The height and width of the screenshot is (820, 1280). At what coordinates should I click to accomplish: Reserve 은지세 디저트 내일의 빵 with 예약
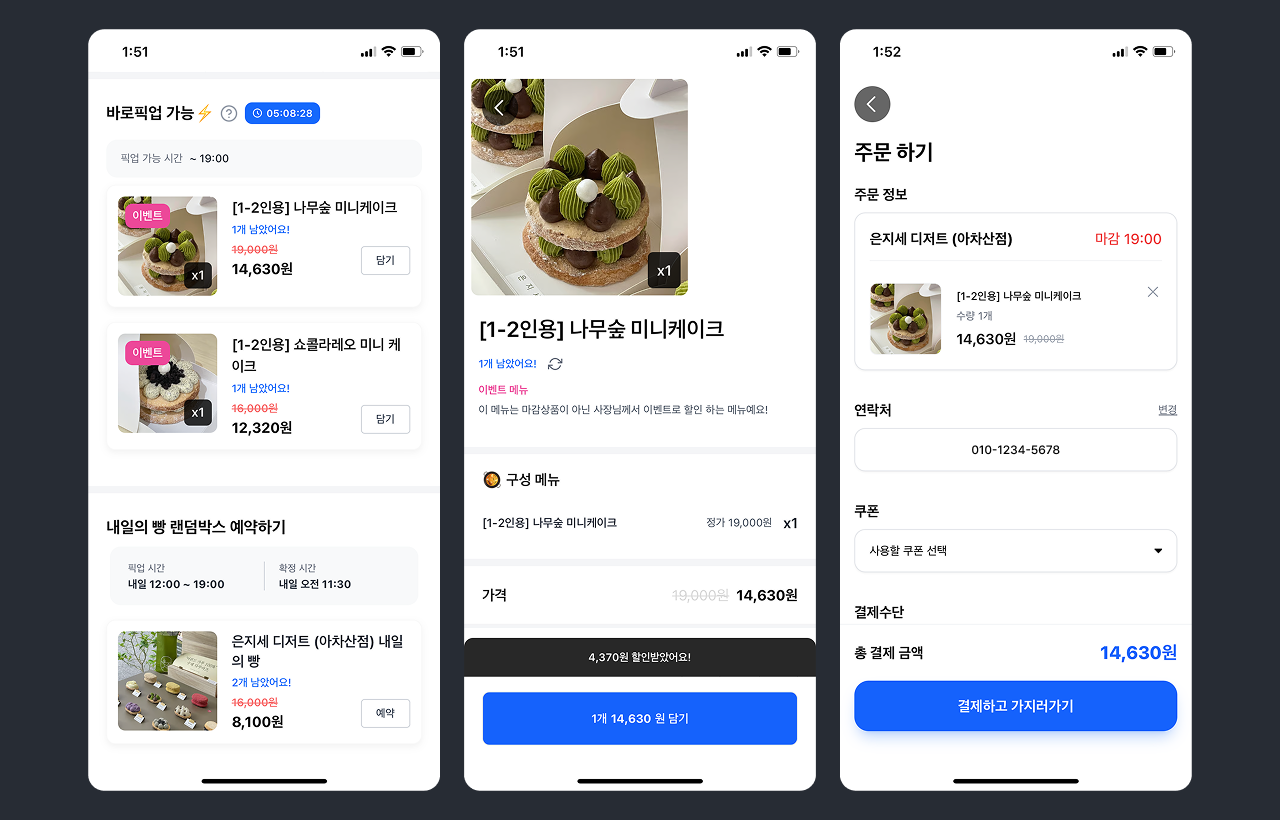pyautogui.click(x=385, y=713)
